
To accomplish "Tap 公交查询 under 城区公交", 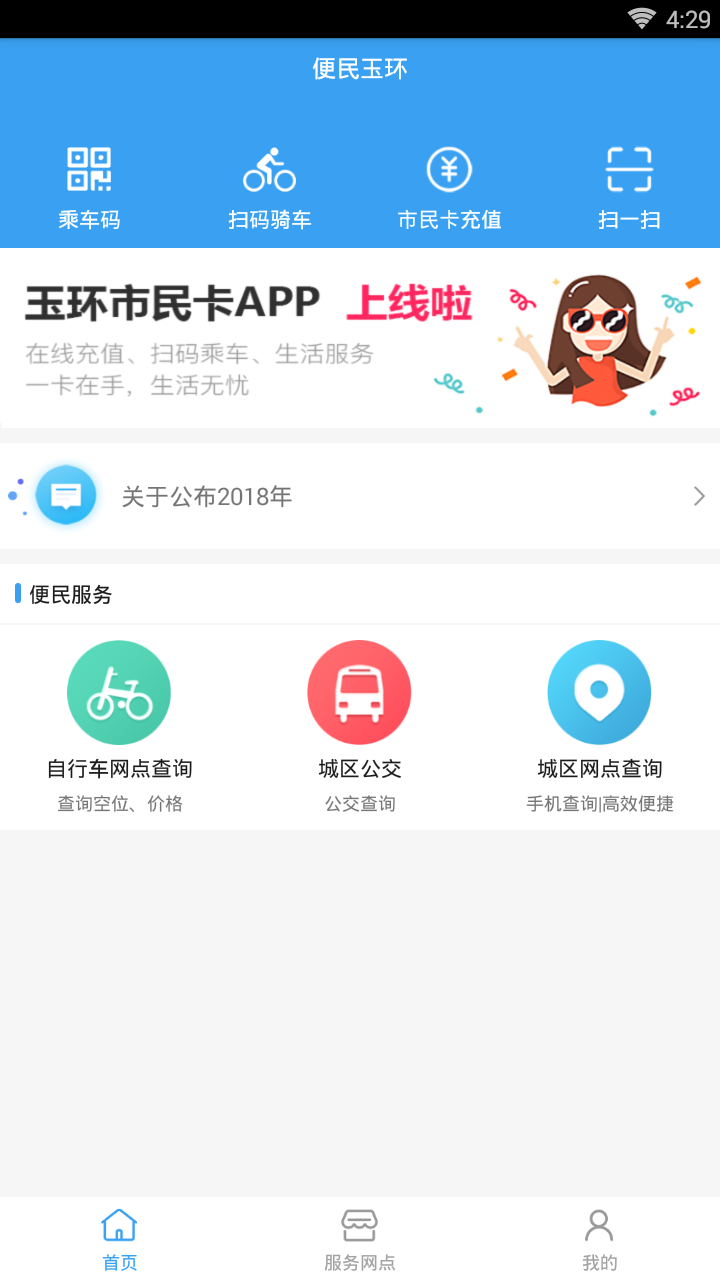I will tap(359, 803).
